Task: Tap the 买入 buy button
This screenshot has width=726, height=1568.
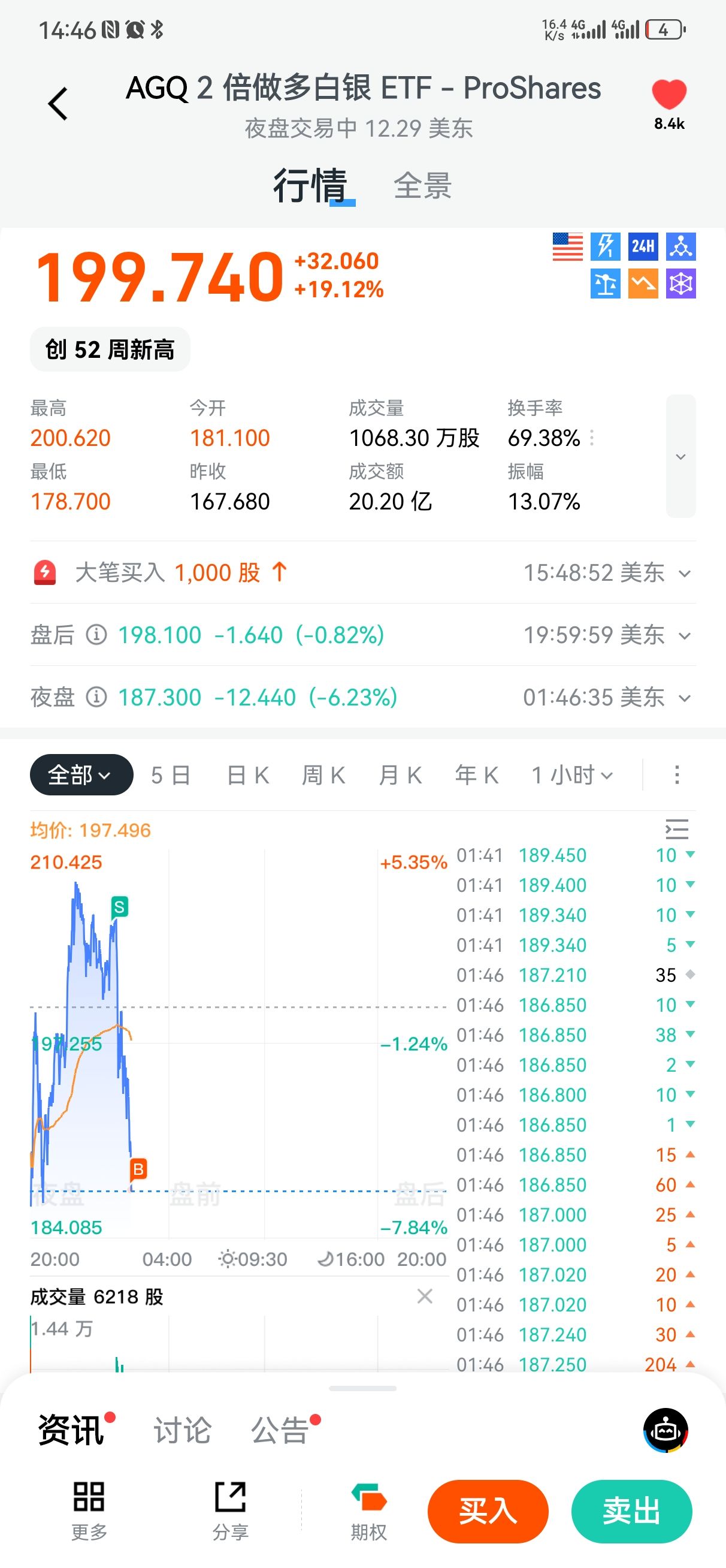Action: coord(488,1512)
